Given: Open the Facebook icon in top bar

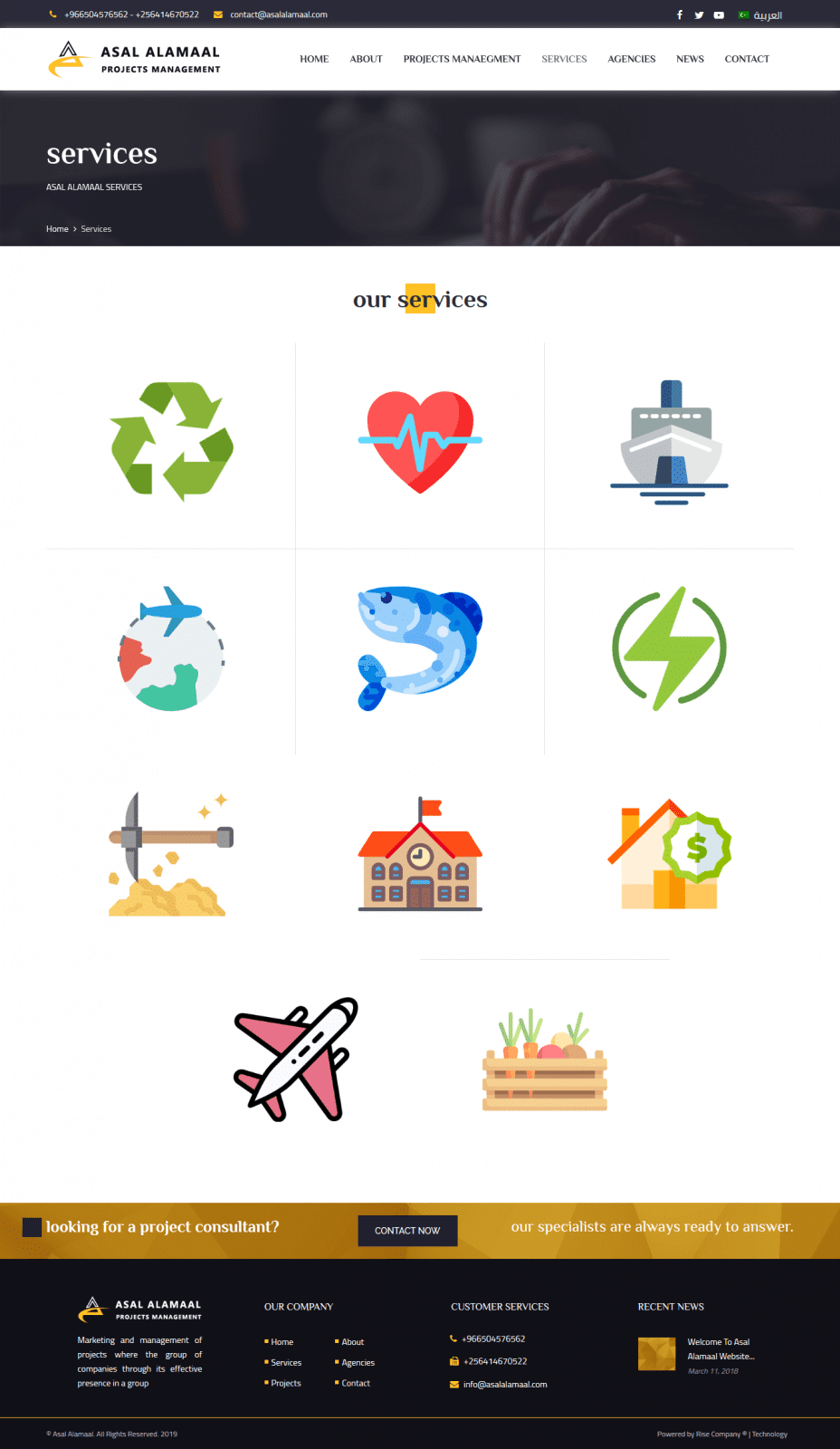Looking at the screenshot, I should (x=680, y=14).
